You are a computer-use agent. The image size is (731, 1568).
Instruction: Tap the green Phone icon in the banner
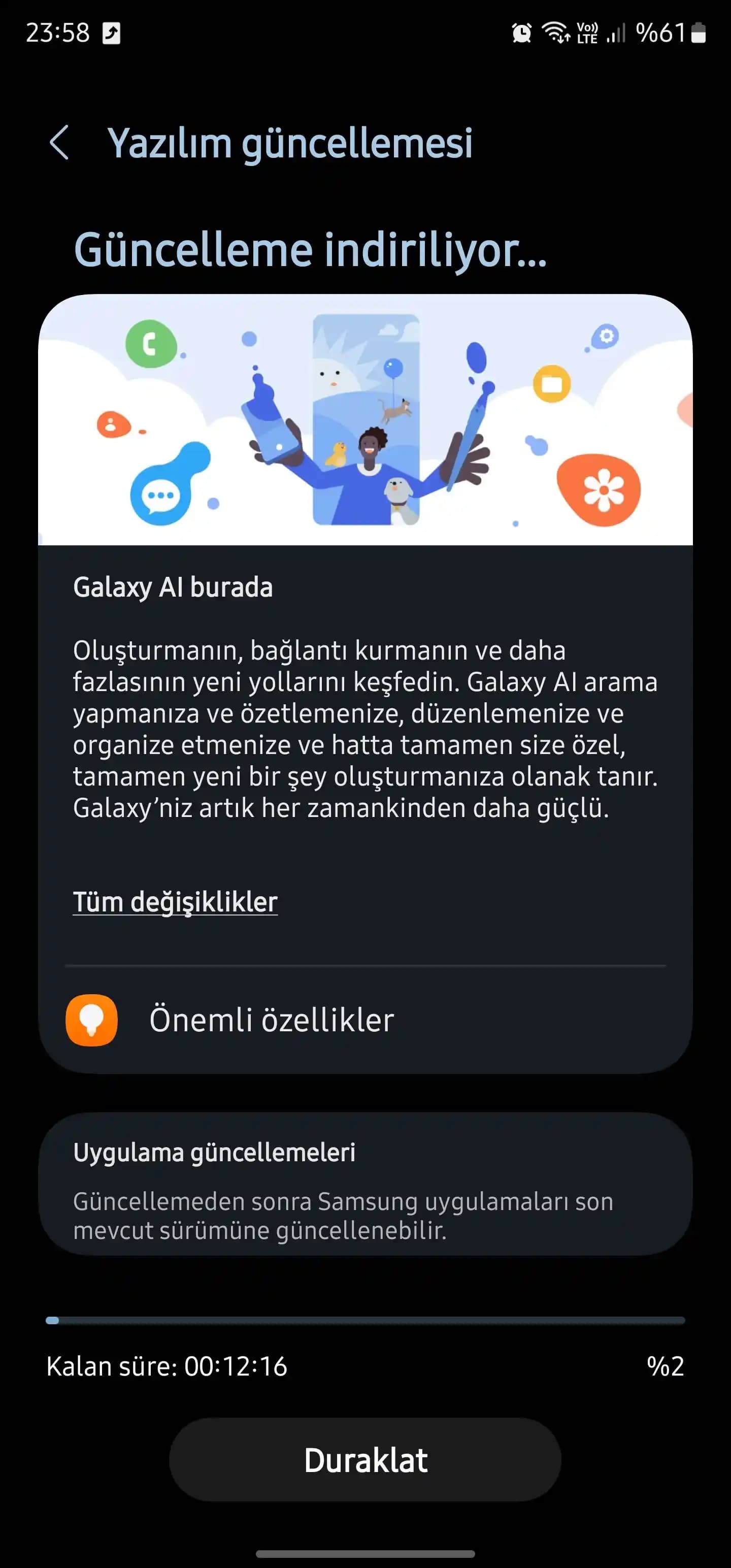click(150, 343)
